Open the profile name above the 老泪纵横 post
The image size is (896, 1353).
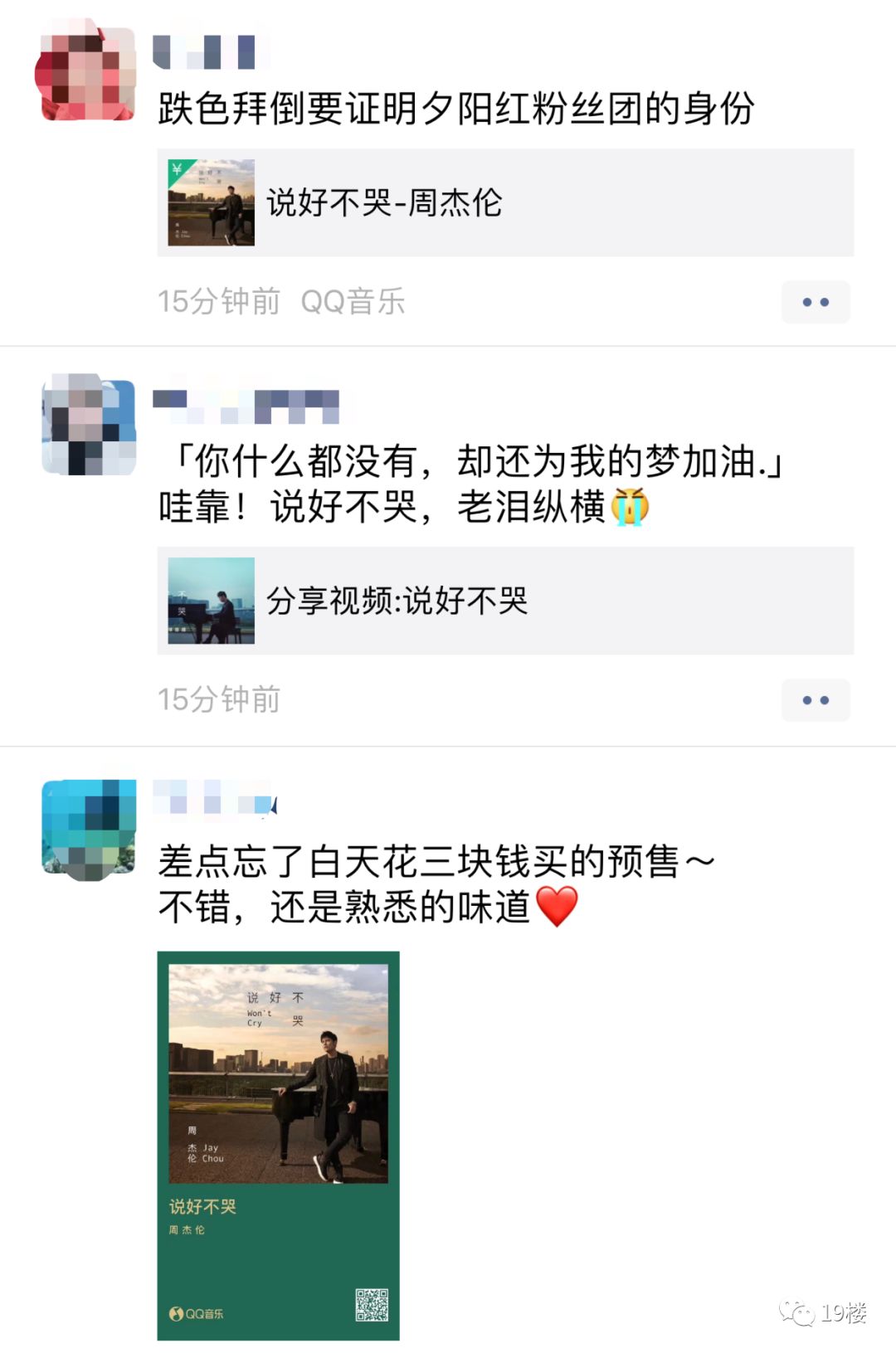pyautogui.click(x=246, y=405)
